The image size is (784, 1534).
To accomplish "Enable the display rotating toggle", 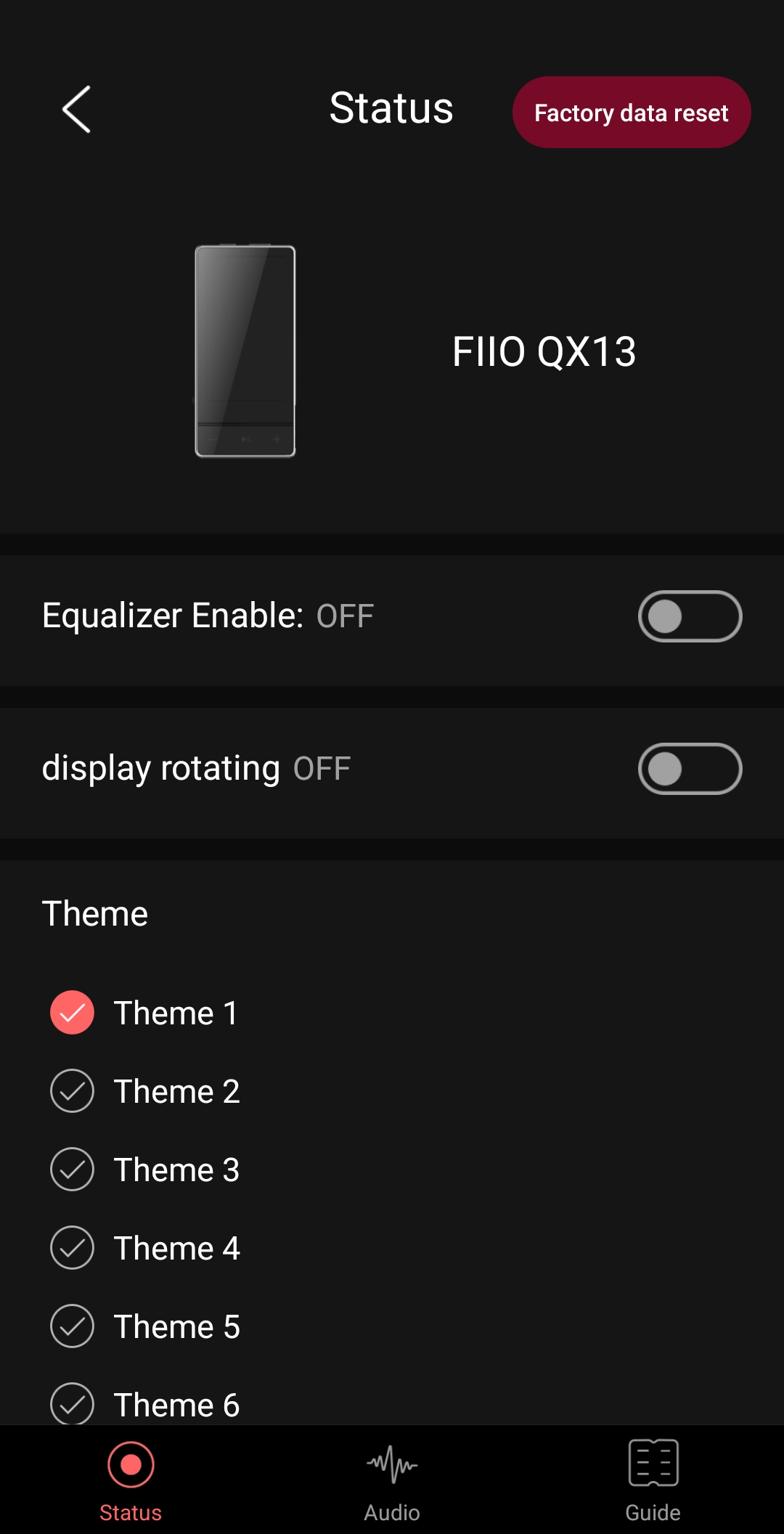I will pos(690,769).
